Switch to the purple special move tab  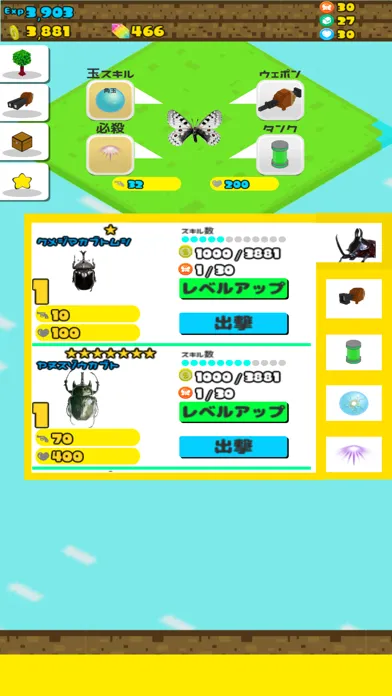[354, 454]
